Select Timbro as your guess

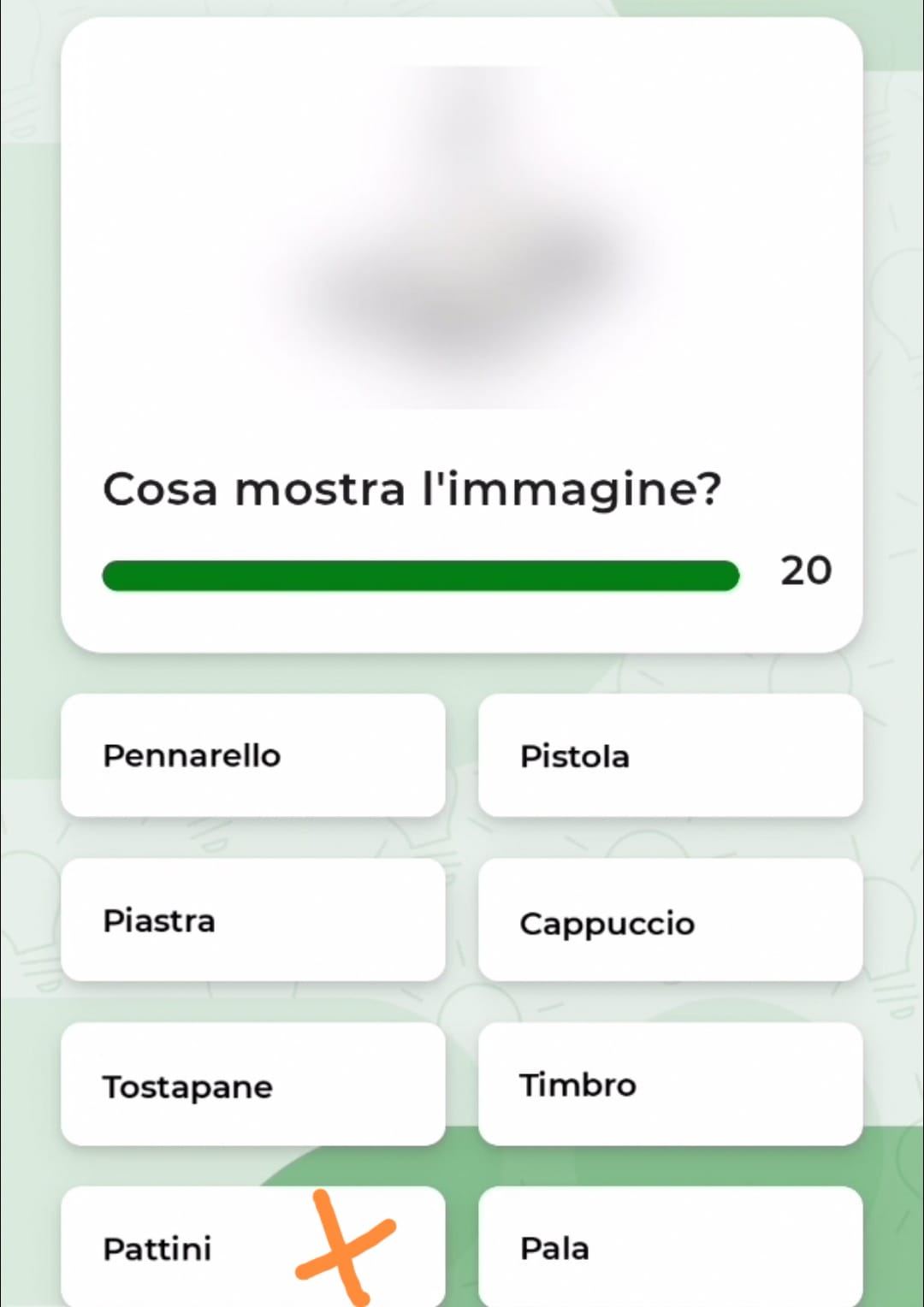670,1084
